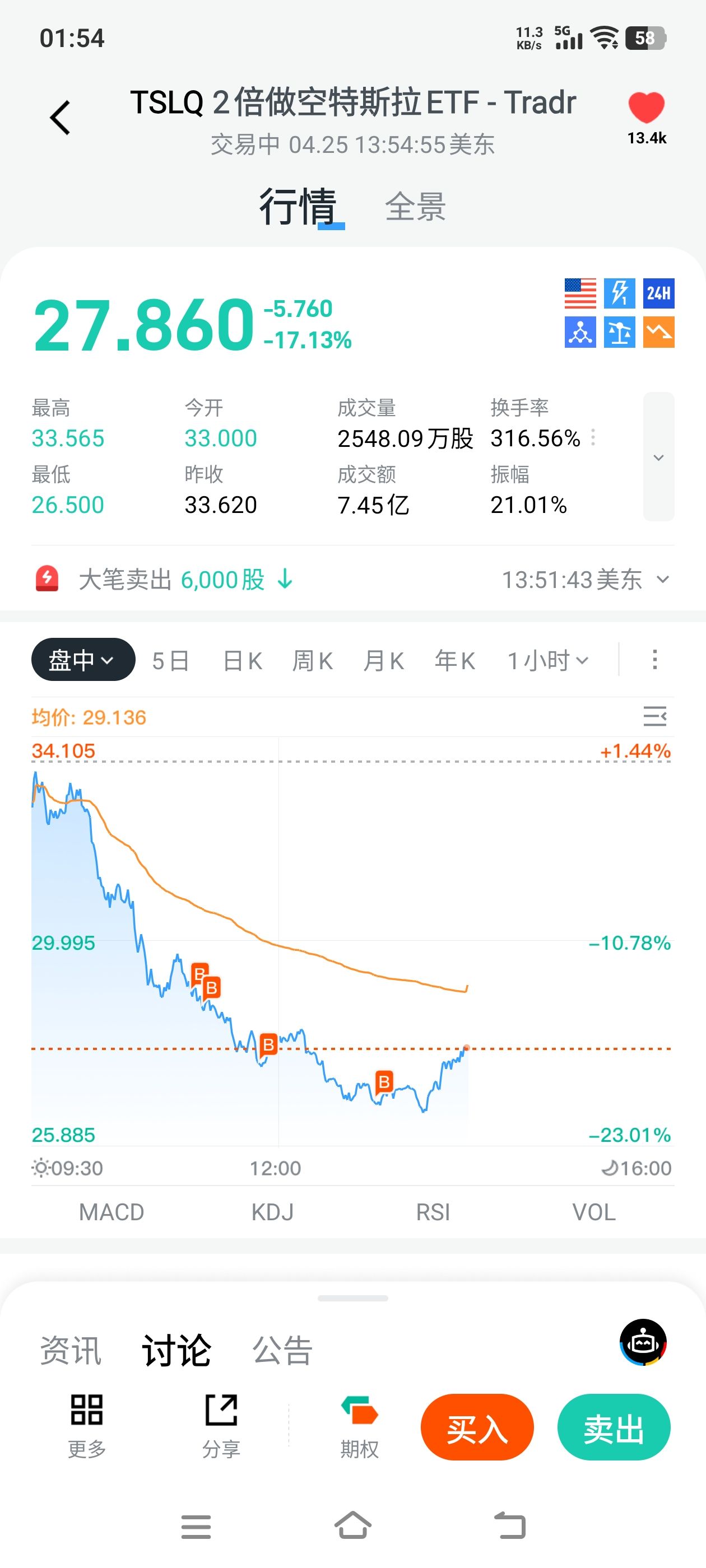Tap 买入 to buy TSLQ

coord(477,1427)
